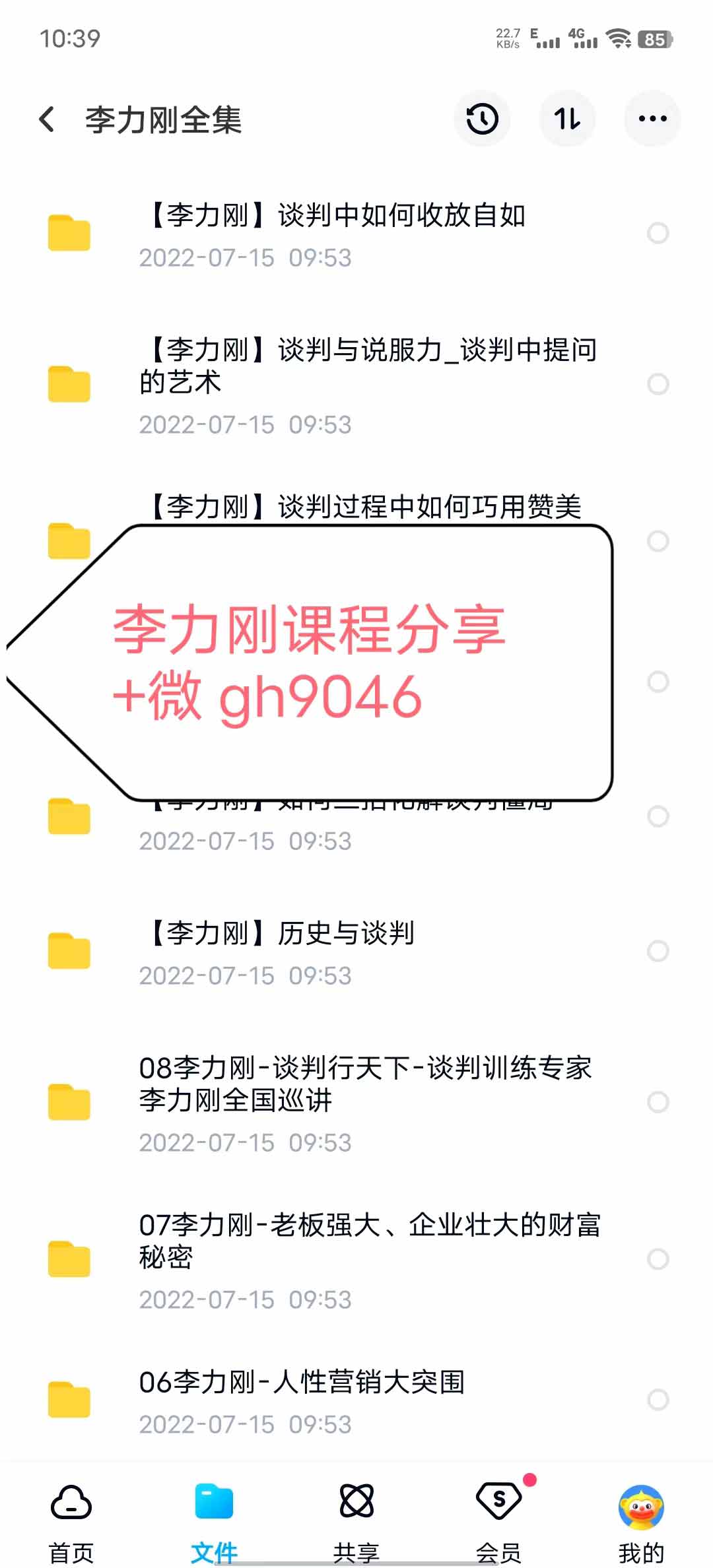713x1568 pixels.
Task: Open folder 谈判过程中如何巧用赞美
Action: point(363,507)
